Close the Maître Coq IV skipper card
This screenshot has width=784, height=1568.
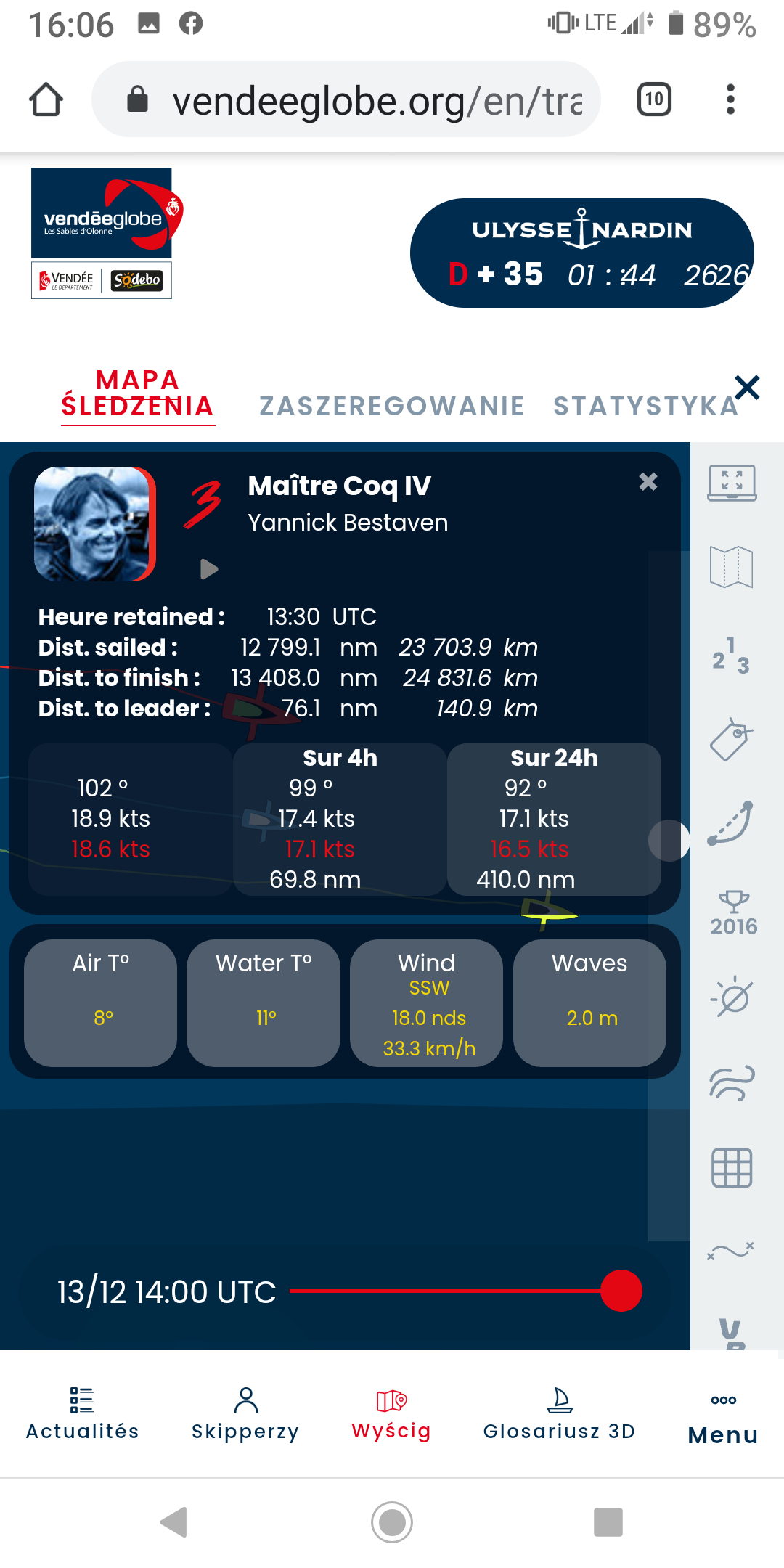tap(648, 482)
